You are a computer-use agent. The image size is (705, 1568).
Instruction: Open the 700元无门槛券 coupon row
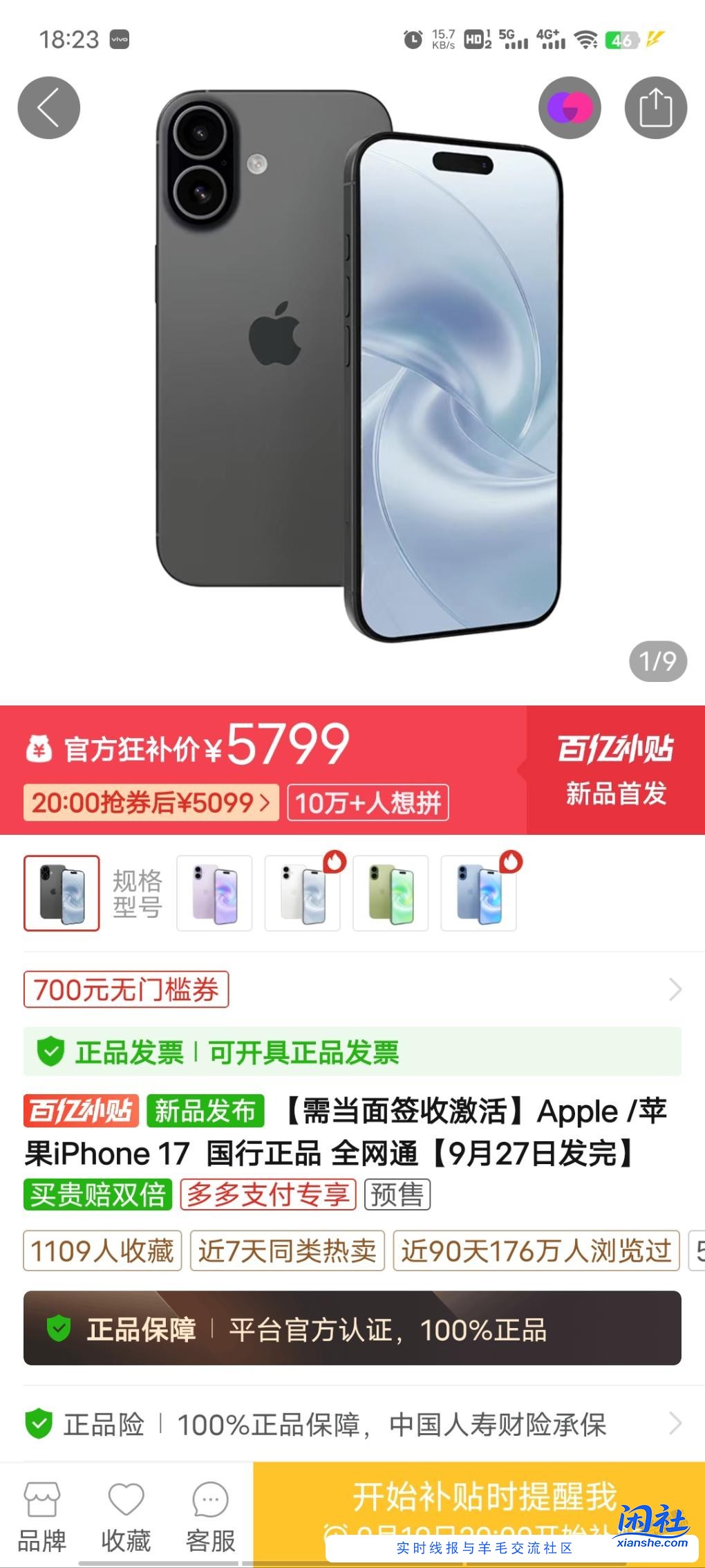click(x=352, y=990)
